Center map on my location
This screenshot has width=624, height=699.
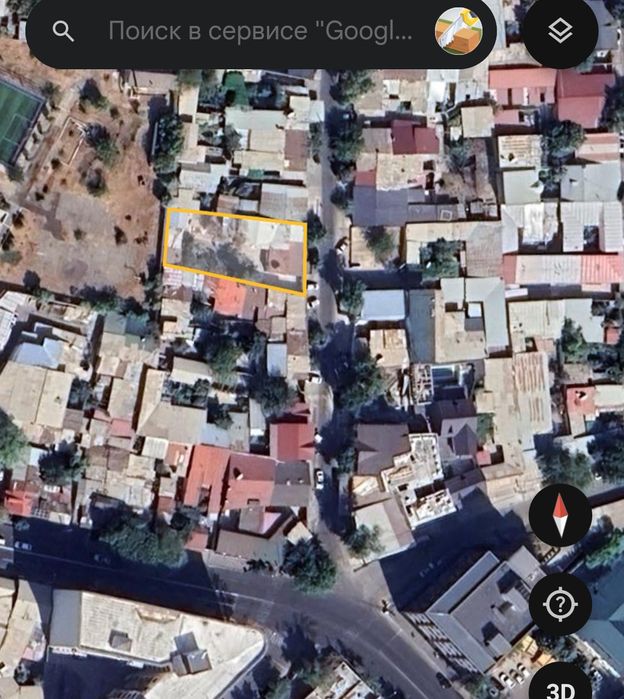click(x=560, y=604)
